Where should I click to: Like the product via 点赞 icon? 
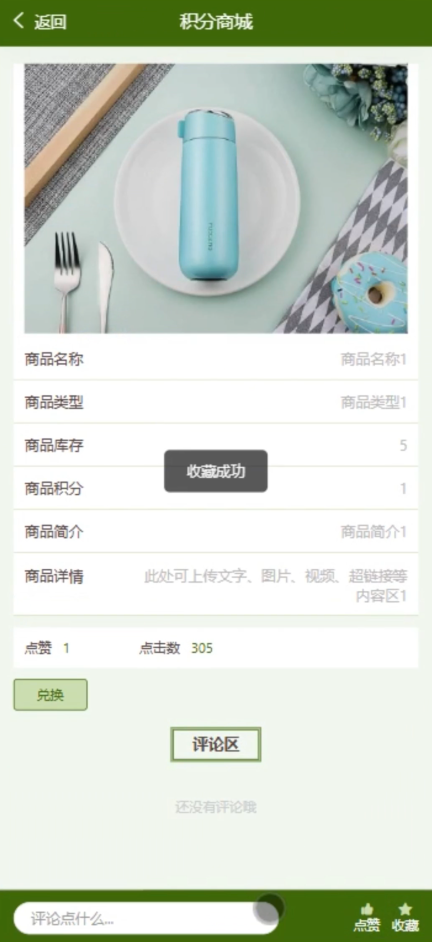[367, 917]
